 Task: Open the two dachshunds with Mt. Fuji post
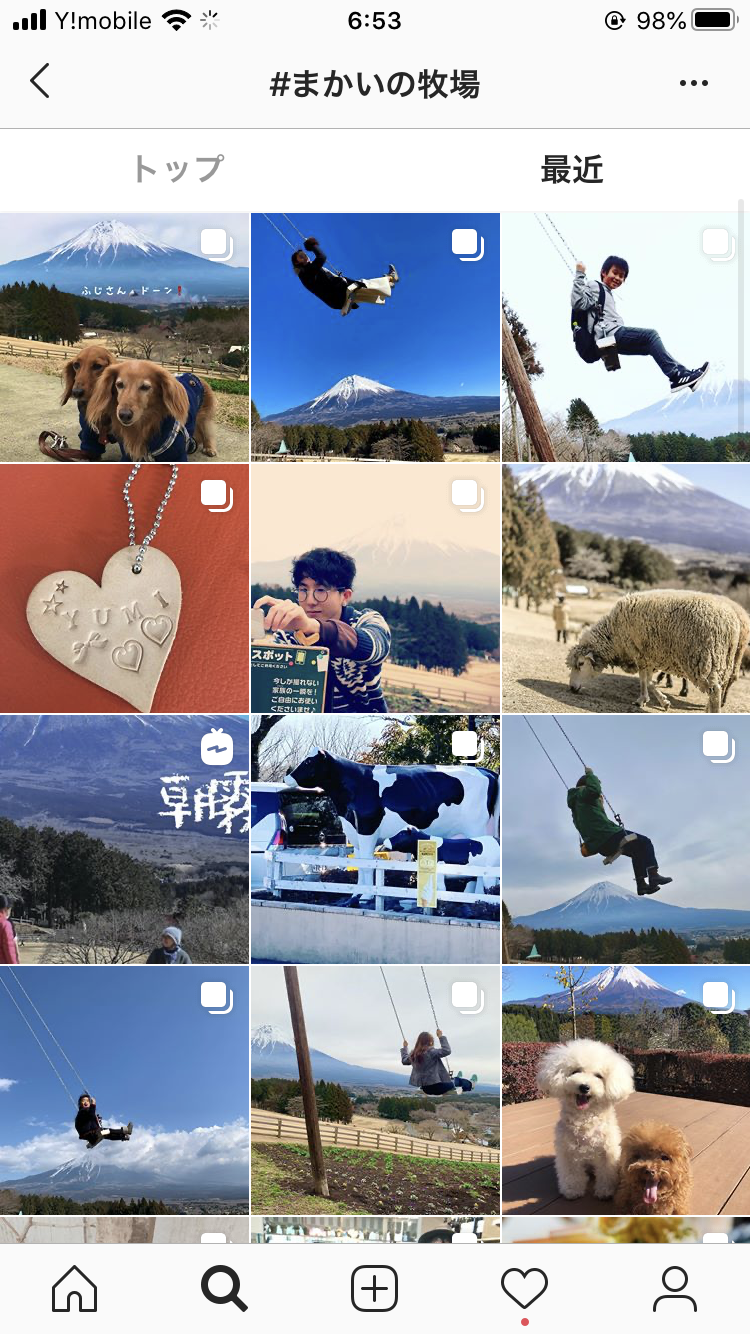pos(124,337)
